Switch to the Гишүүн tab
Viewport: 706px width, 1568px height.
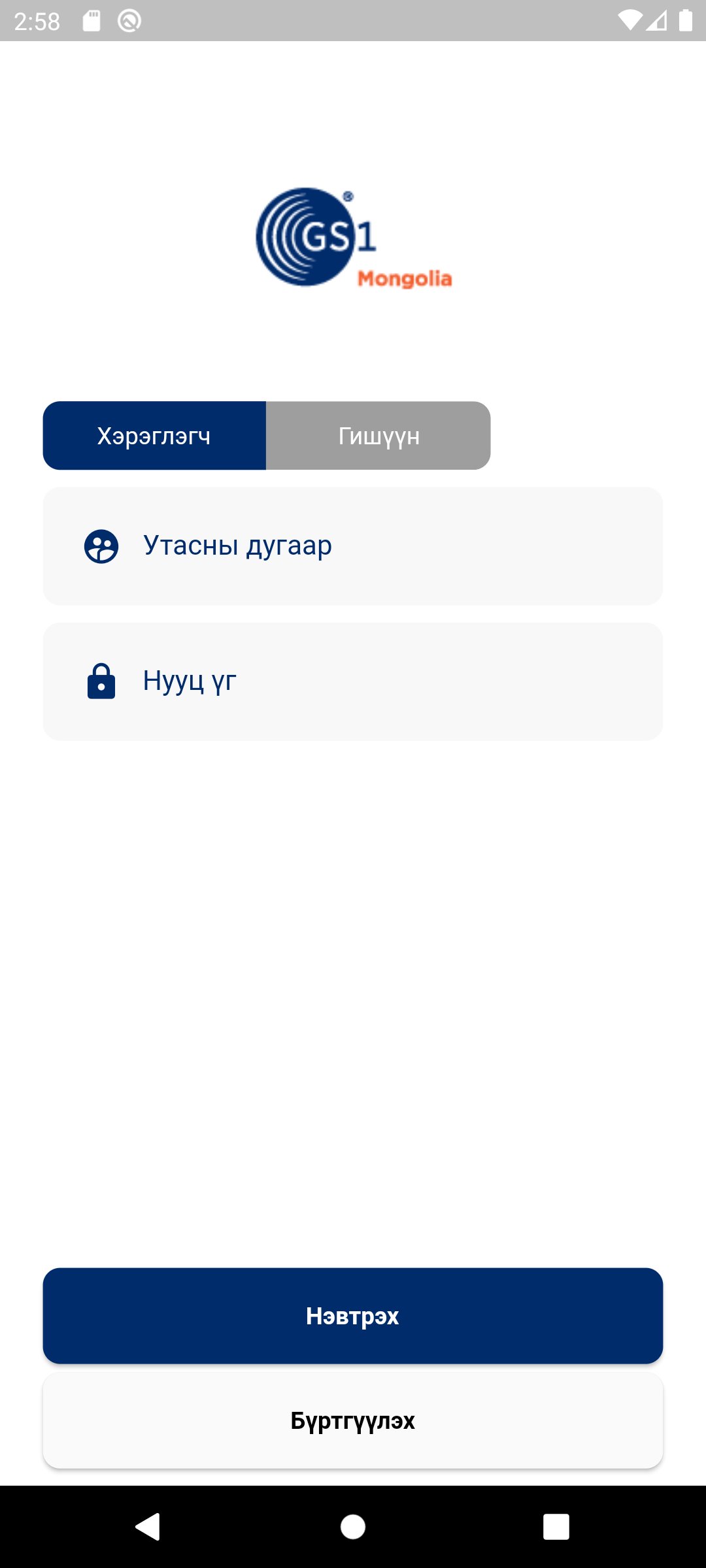[x=378, y=435]
